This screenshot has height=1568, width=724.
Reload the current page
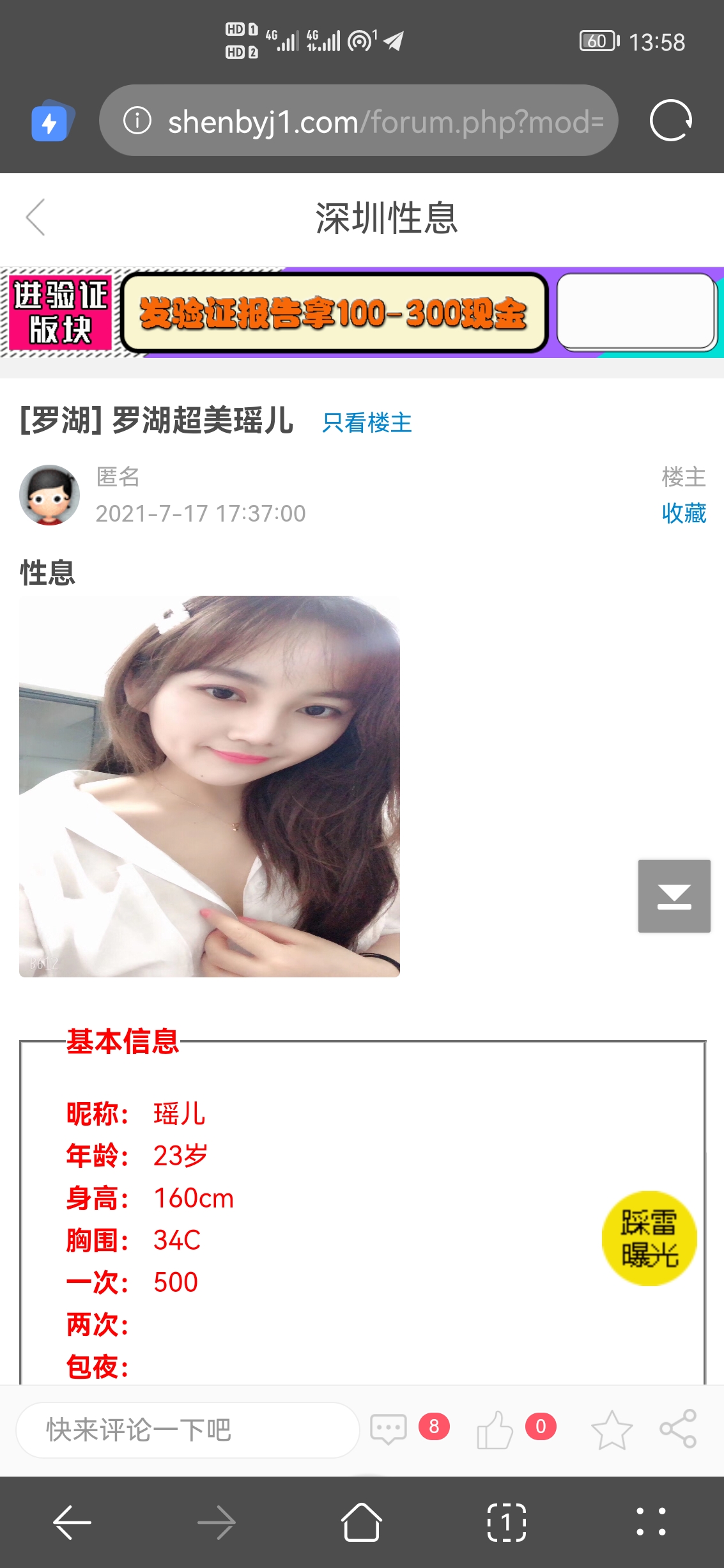point(670,121)
